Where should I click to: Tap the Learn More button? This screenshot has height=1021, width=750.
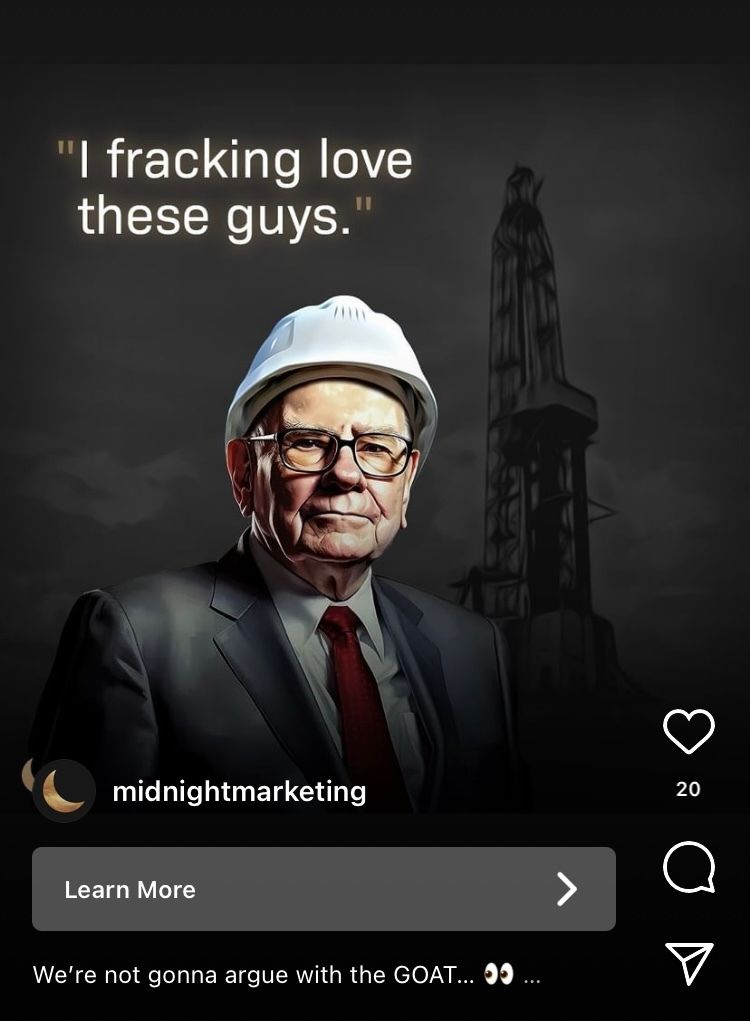point(324,889)
